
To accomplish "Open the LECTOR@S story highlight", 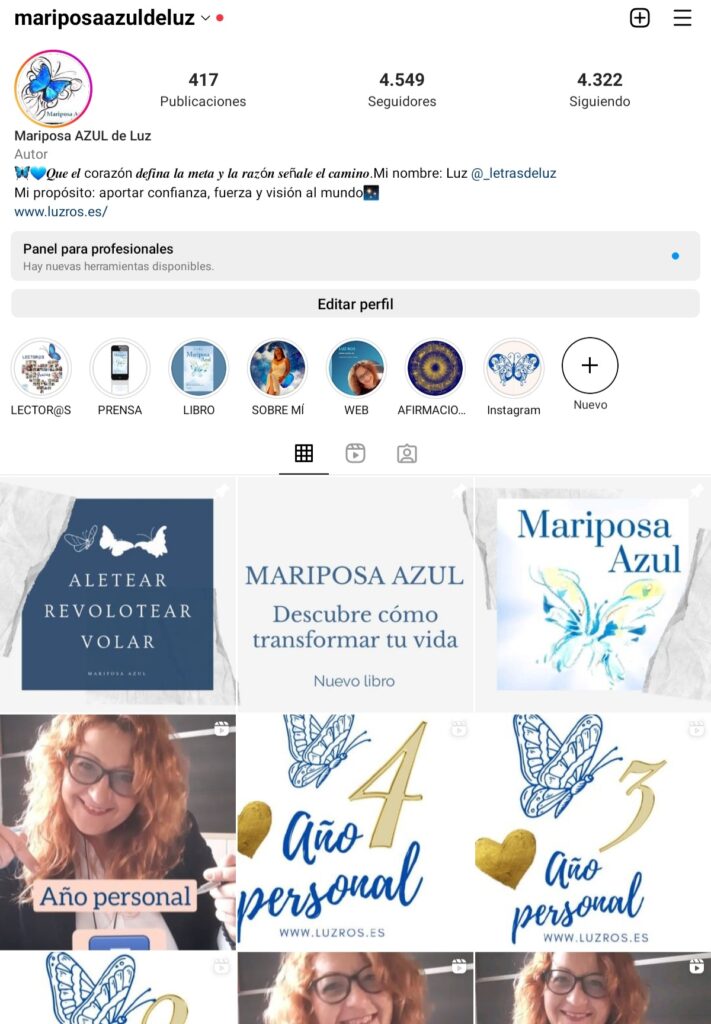I will [41, 369].
